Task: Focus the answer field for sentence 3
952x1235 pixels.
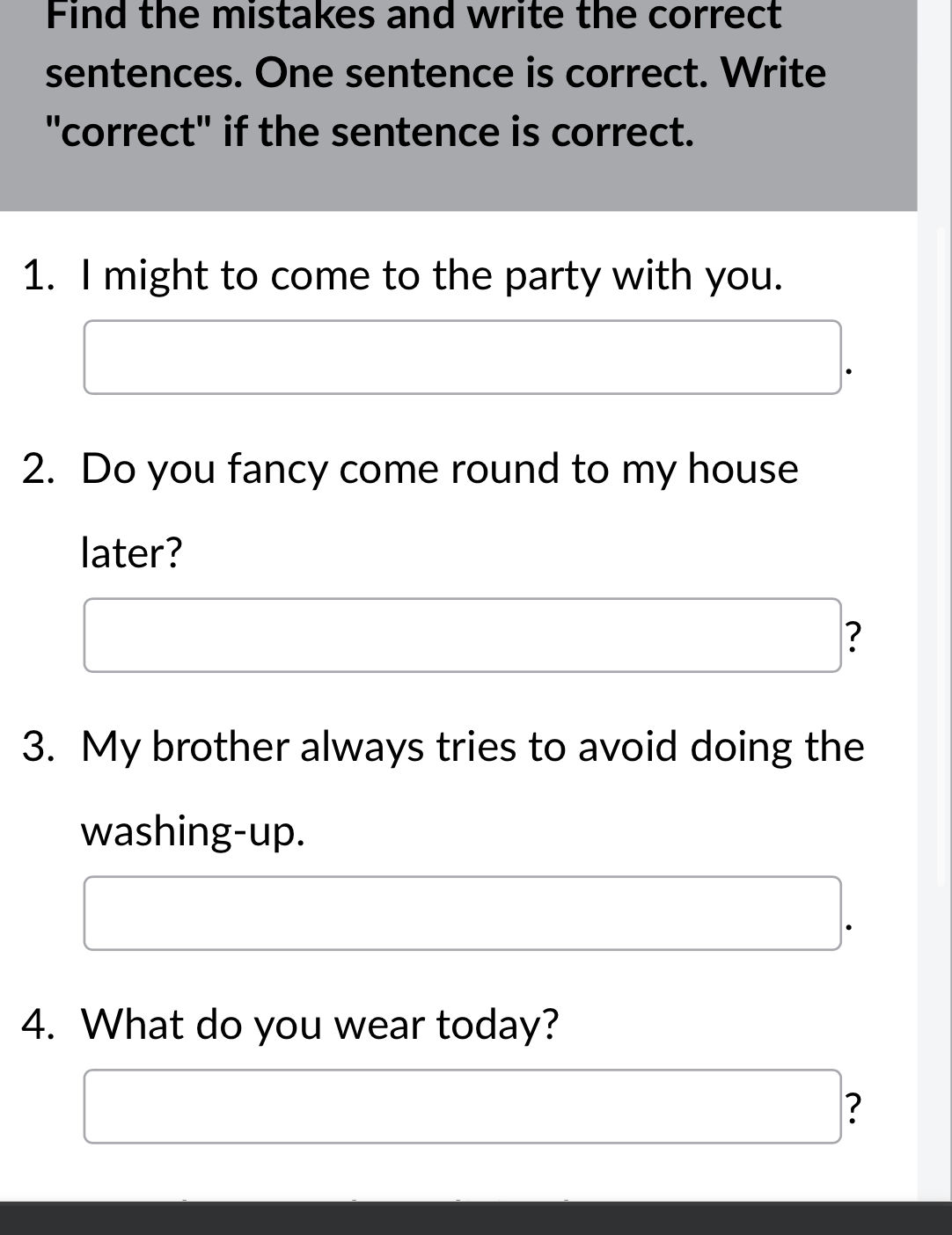Action: (x=462, y=913)
